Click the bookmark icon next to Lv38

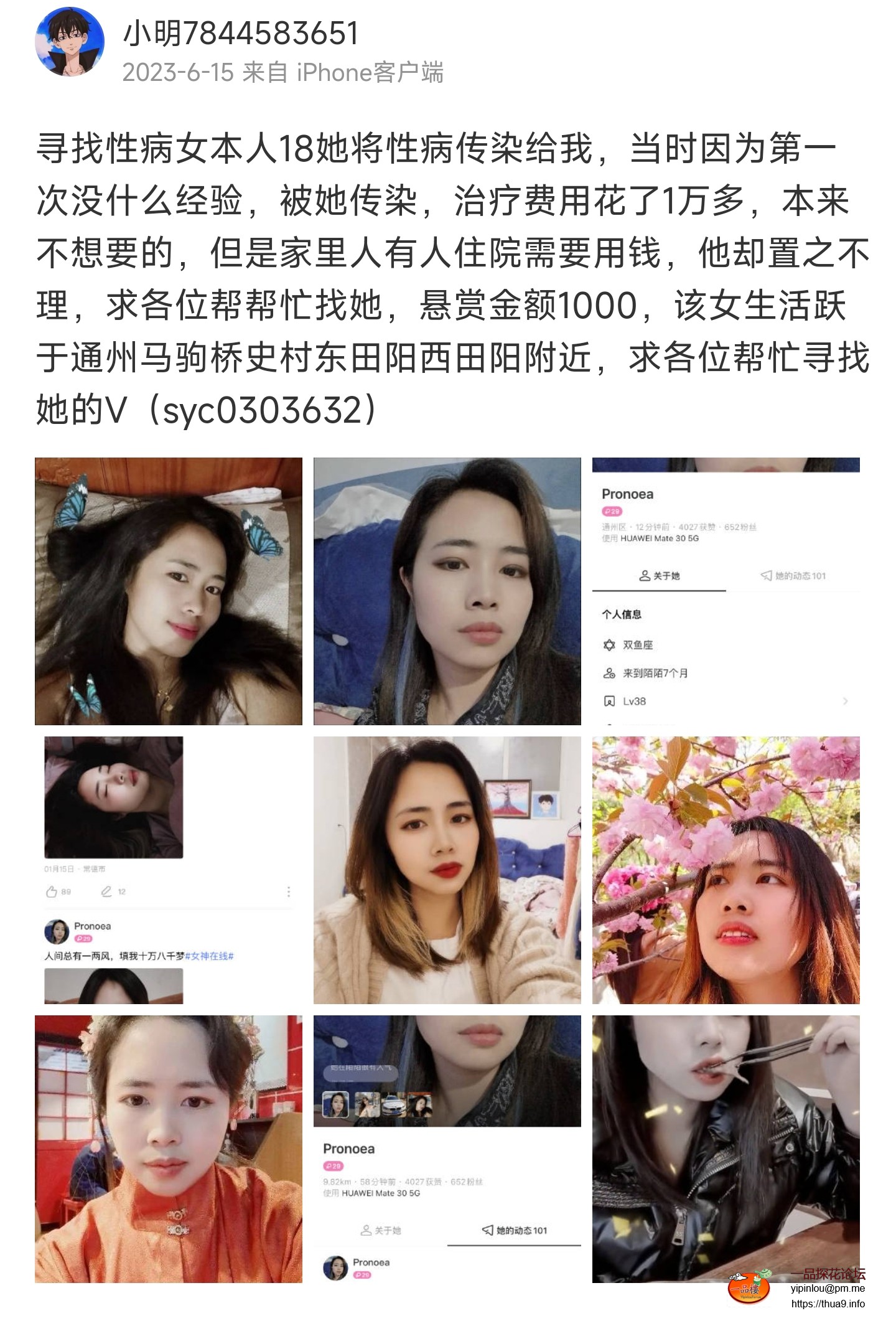(x=609, y=702)
